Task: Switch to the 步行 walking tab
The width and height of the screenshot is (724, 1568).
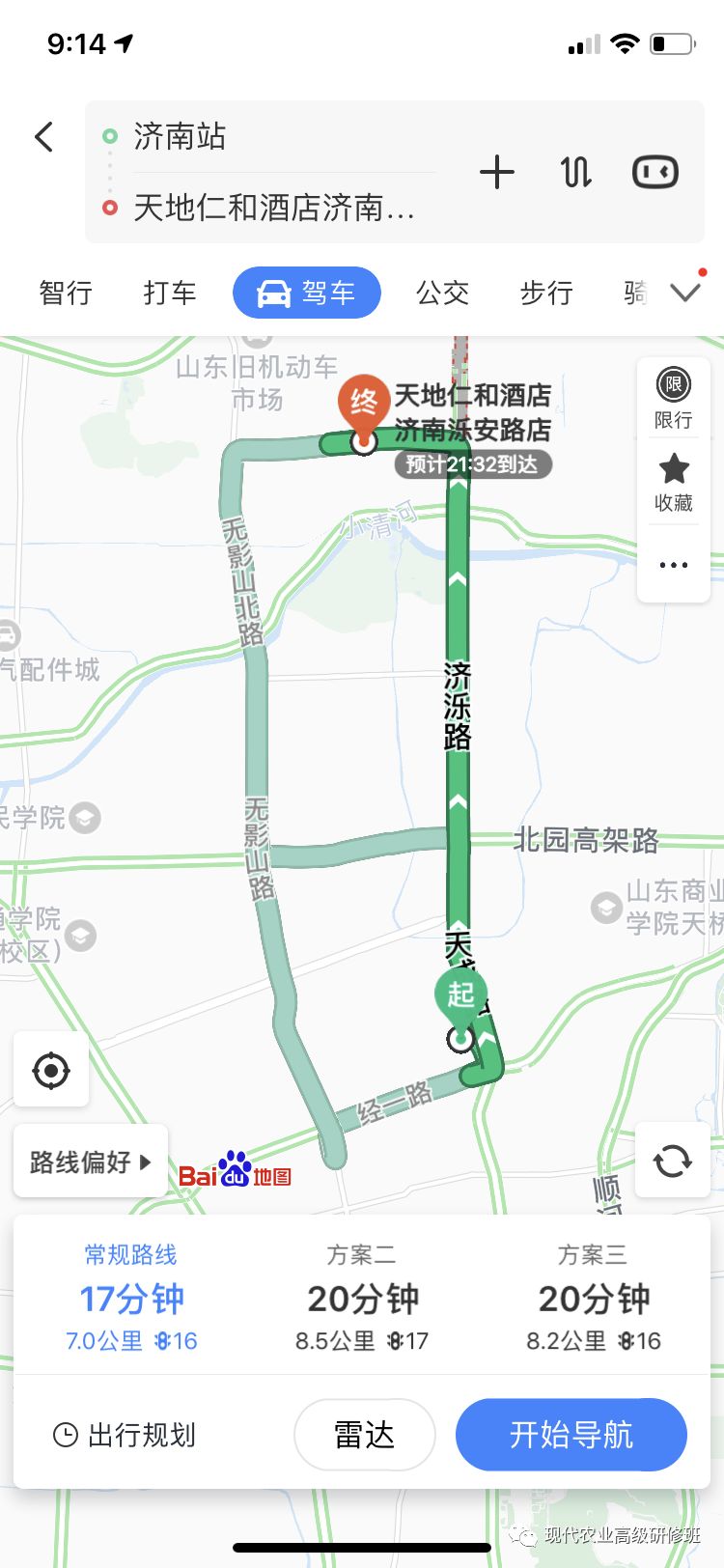Action: (546, 293)
